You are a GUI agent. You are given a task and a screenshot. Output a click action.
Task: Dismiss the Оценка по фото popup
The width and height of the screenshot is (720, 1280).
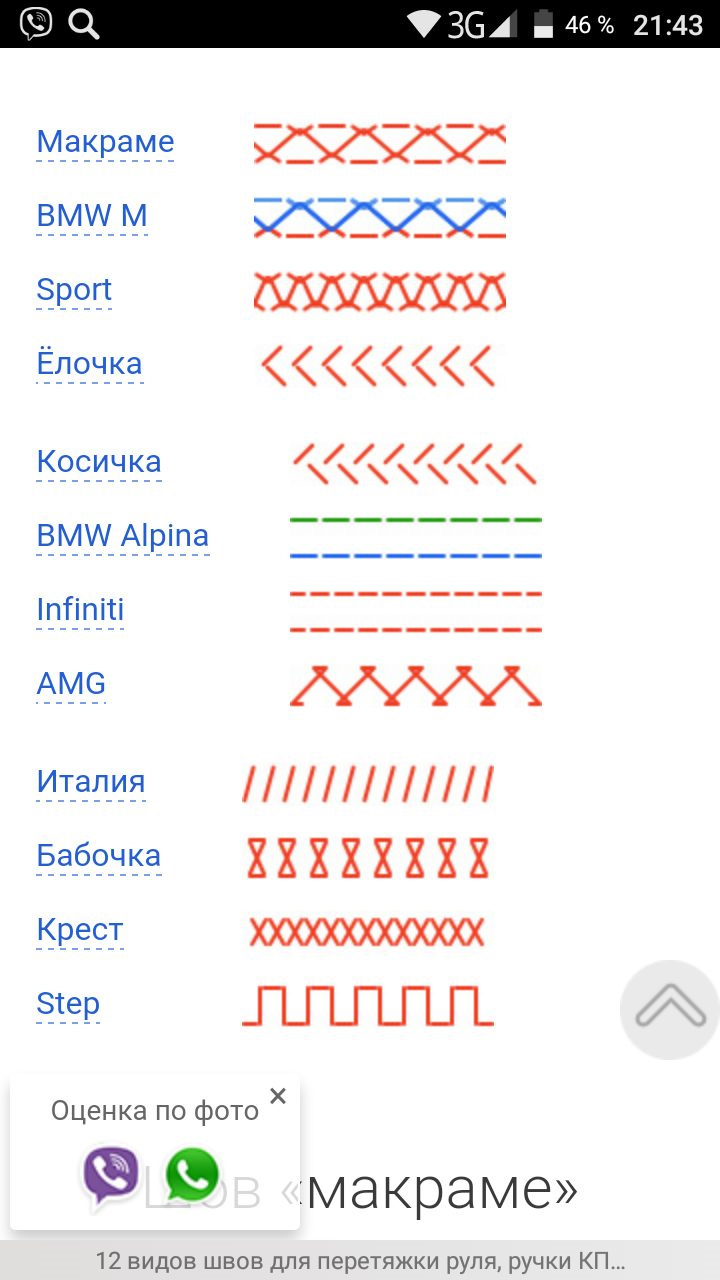coord(278,1096)
